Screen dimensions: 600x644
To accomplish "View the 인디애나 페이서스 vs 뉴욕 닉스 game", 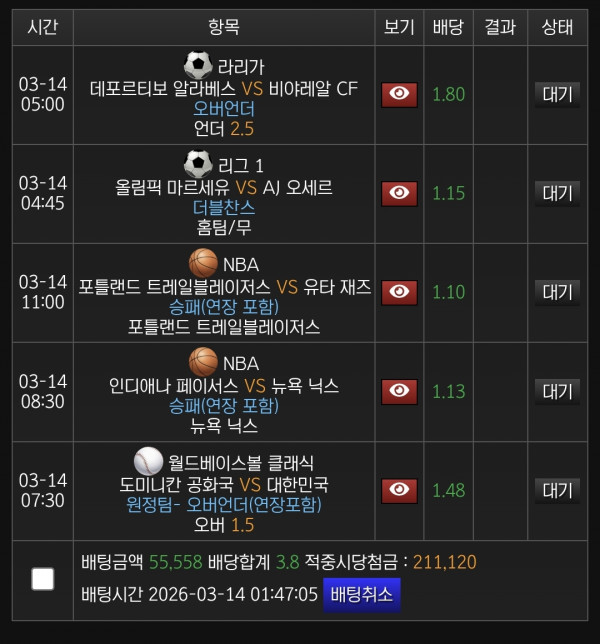I will [400, 391].
